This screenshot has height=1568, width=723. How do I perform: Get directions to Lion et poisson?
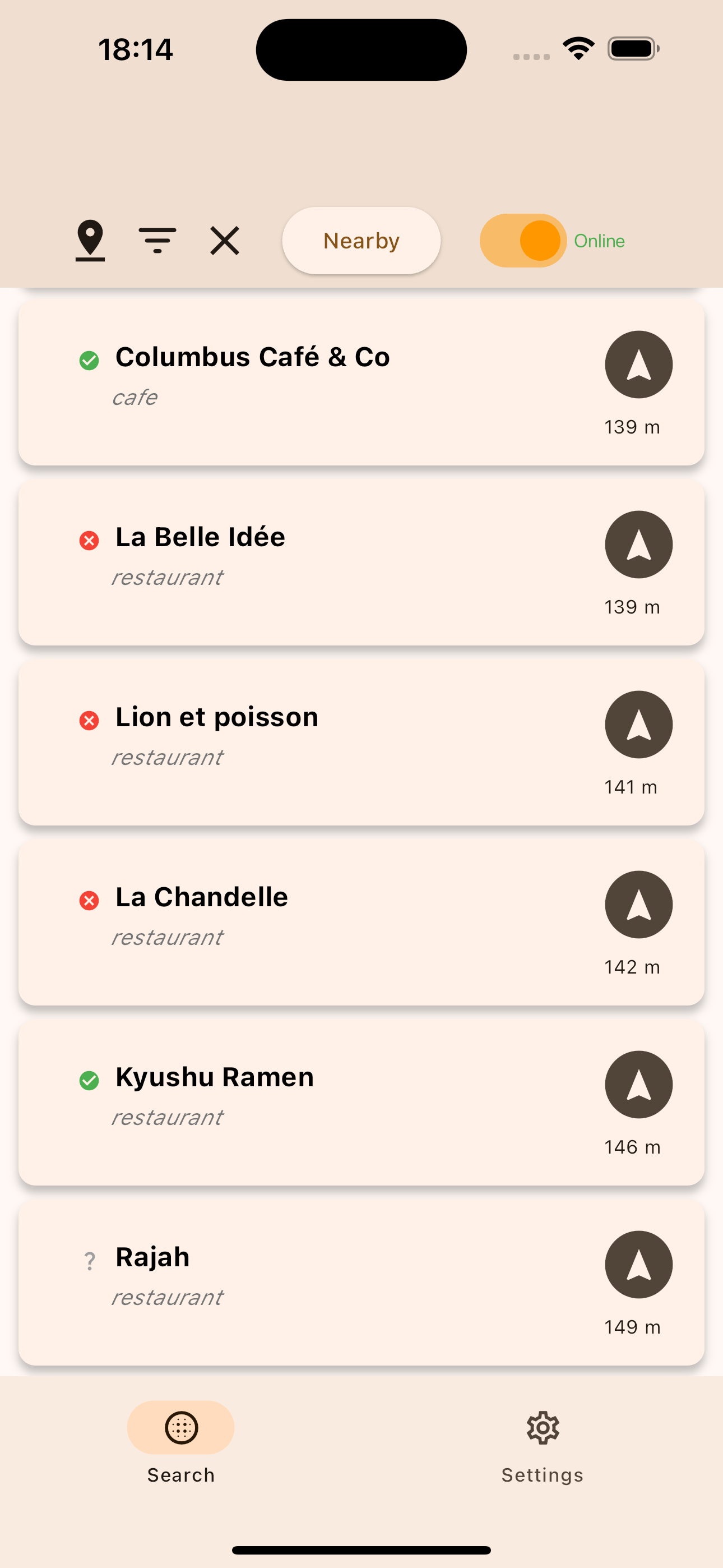pos(638,725)
